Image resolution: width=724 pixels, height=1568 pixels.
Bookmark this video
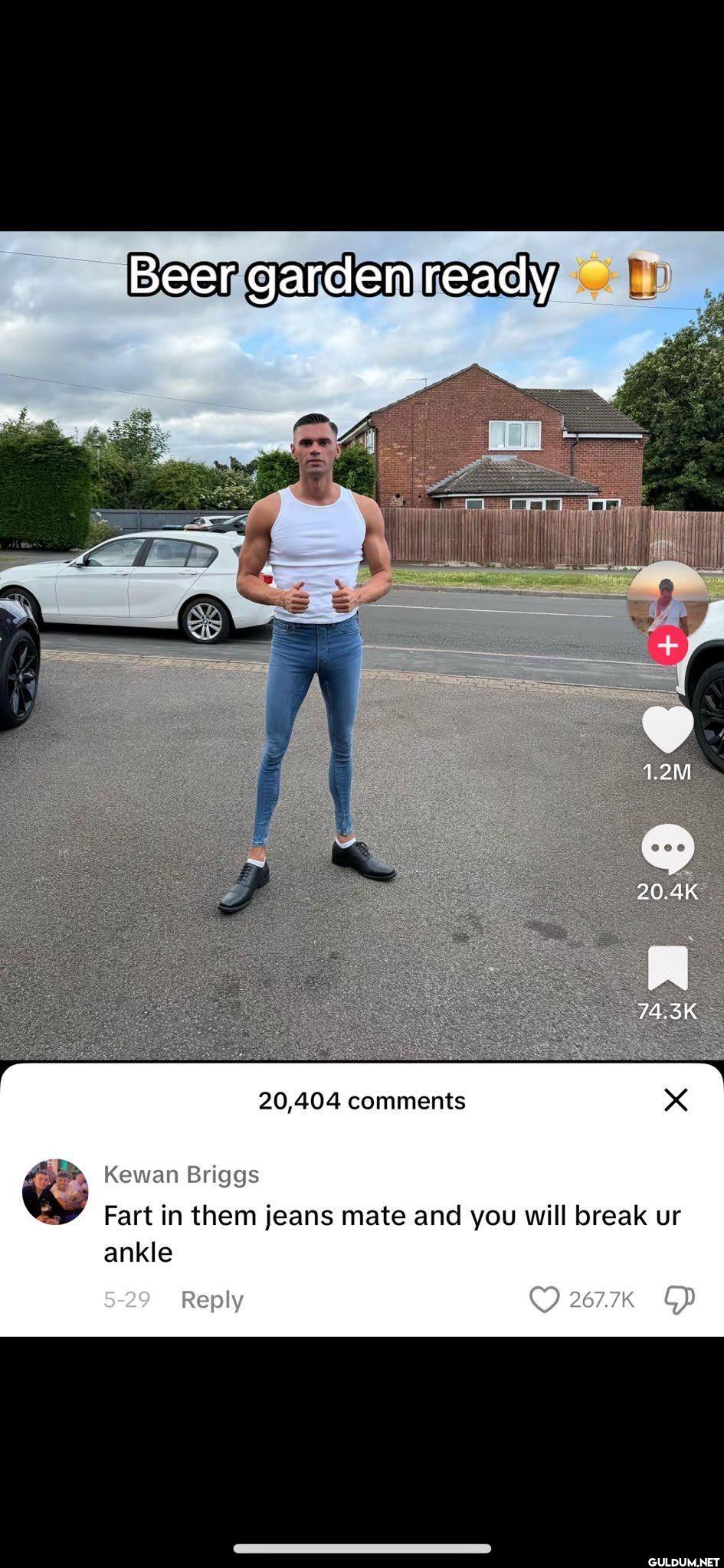pos(667,969)
